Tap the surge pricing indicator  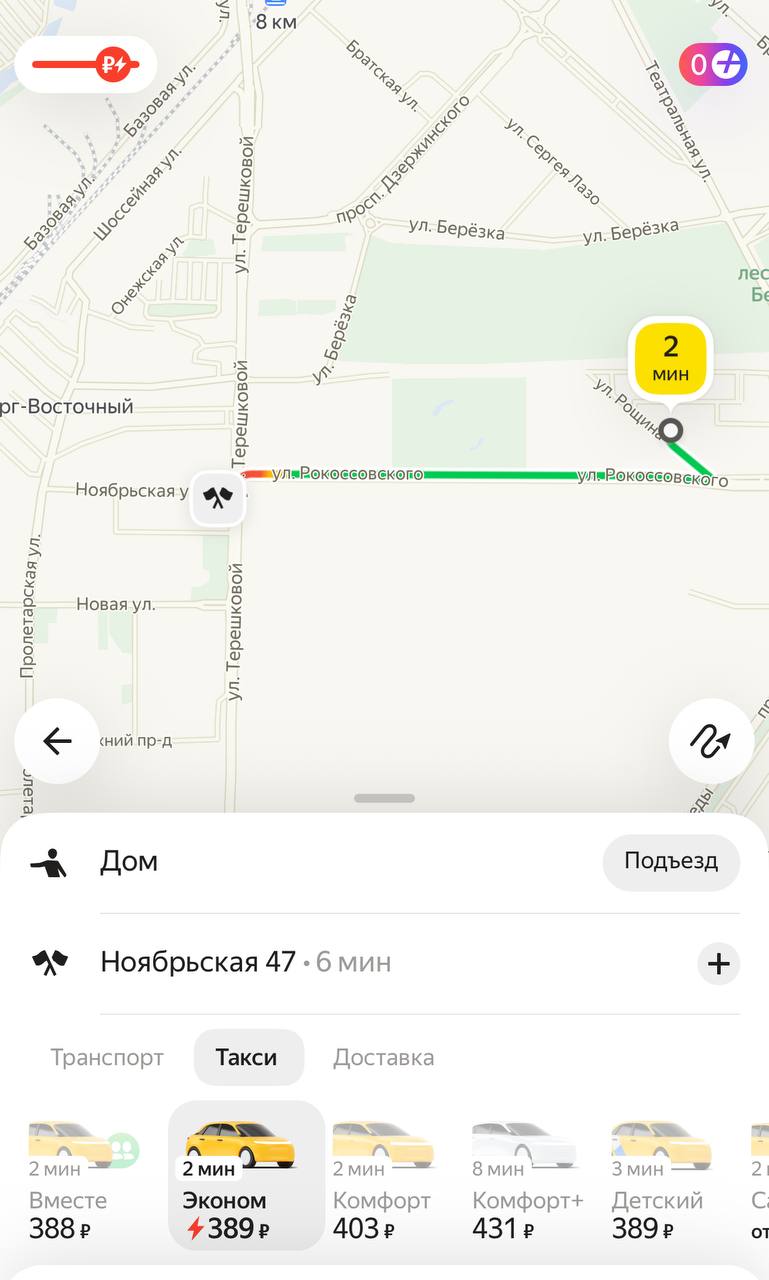tap(86, 65)
